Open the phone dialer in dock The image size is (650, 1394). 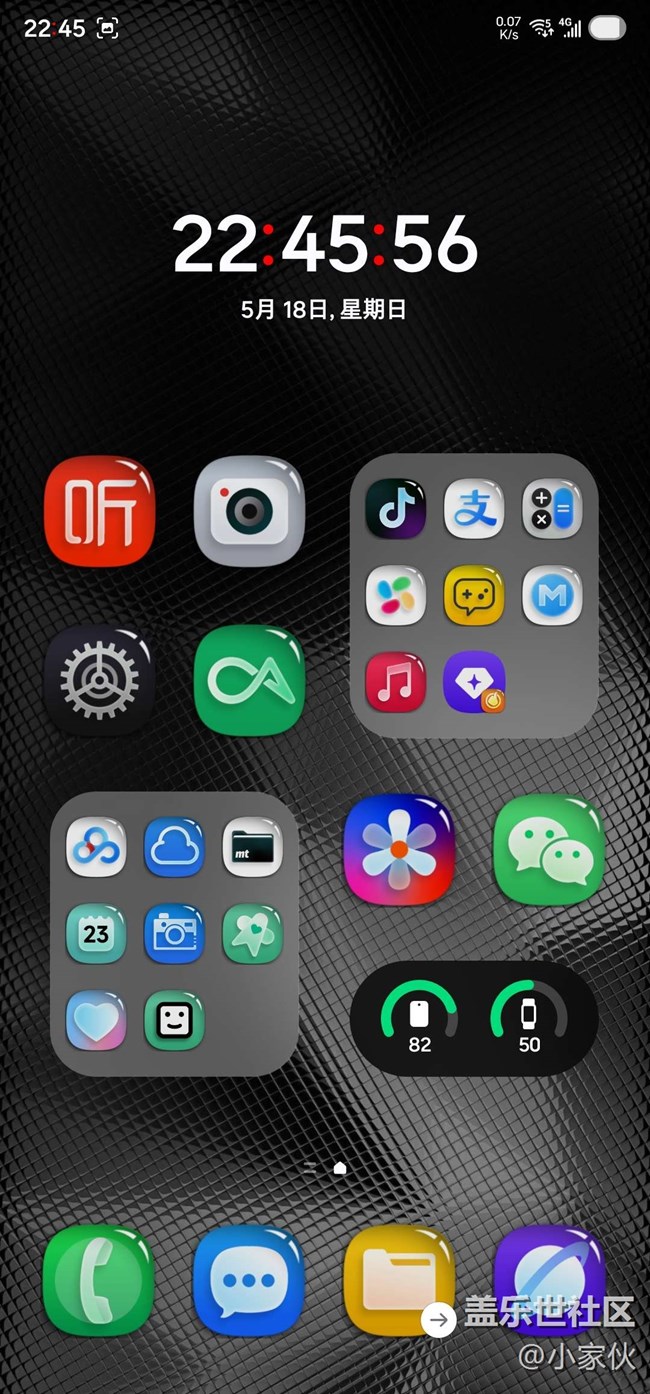[x=99, y=1281]
